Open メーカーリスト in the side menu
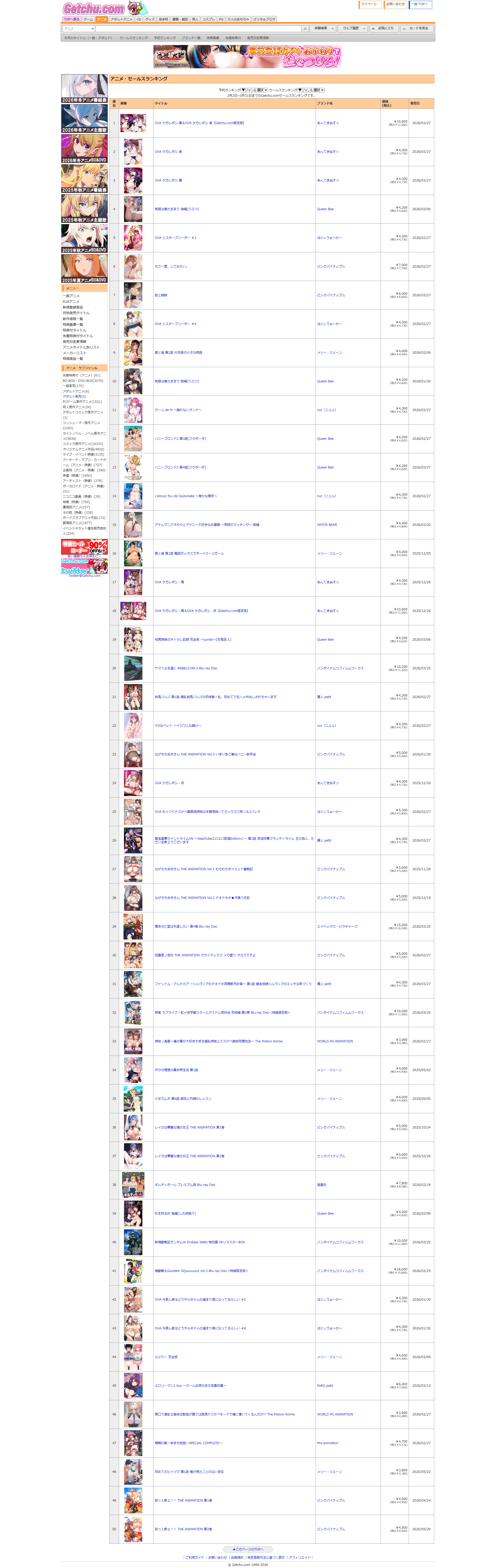This screenshot has height=1568, width=496. point(74,353)
